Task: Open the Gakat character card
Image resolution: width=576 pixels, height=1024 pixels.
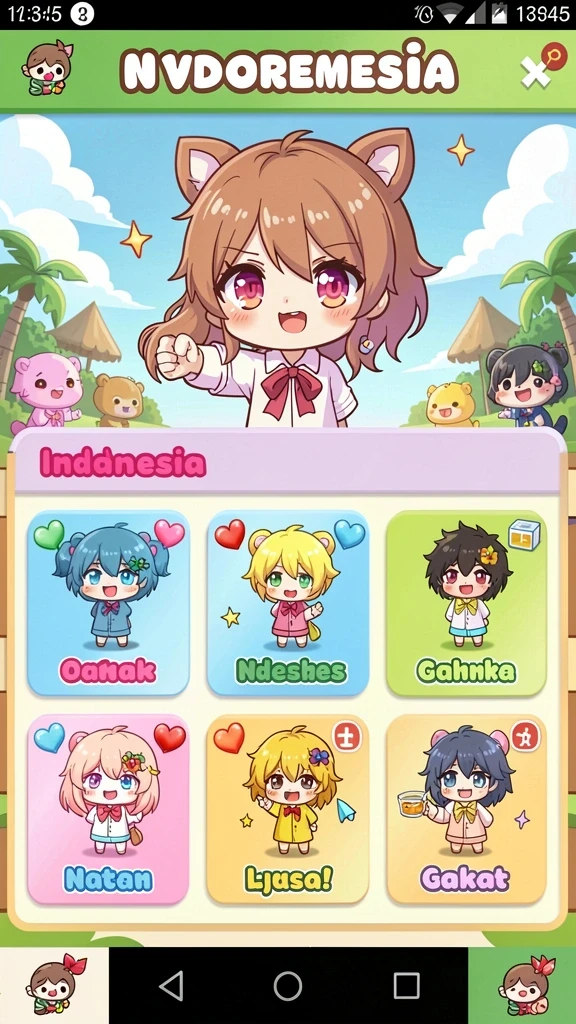Action: [466, 810]
